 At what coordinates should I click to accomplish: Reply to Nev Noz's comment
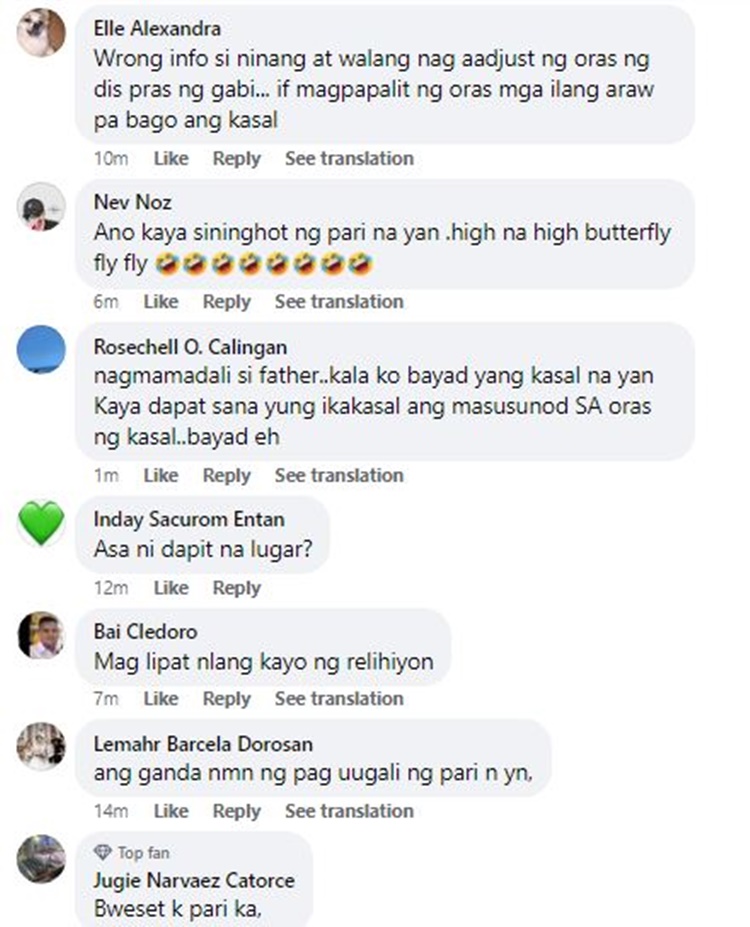tap(226, 301)
